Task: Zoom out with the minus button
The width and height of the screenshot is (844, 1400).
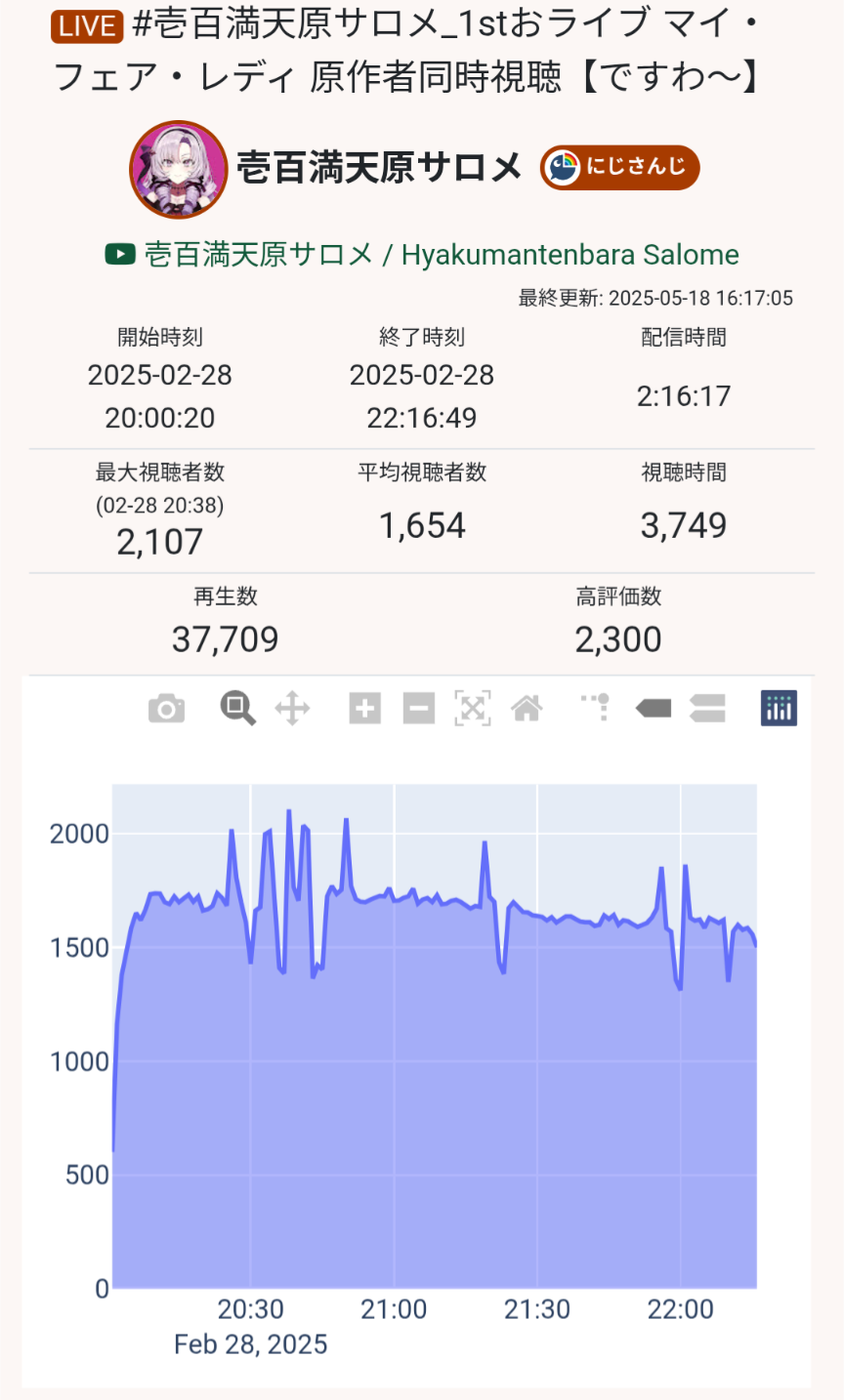Action: 418,708
